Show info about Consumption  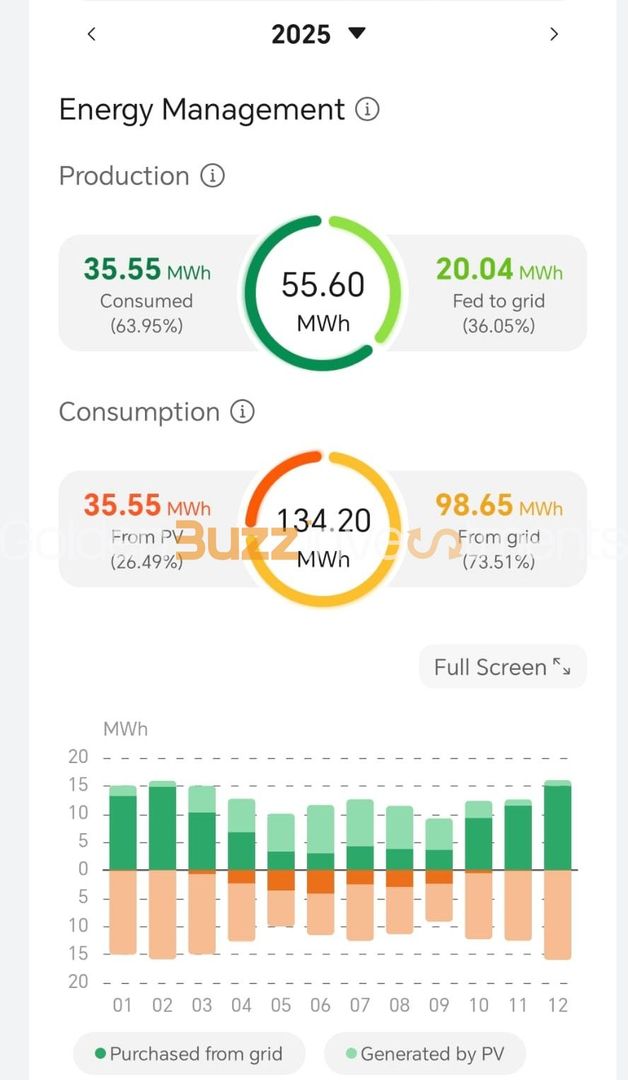242,412
